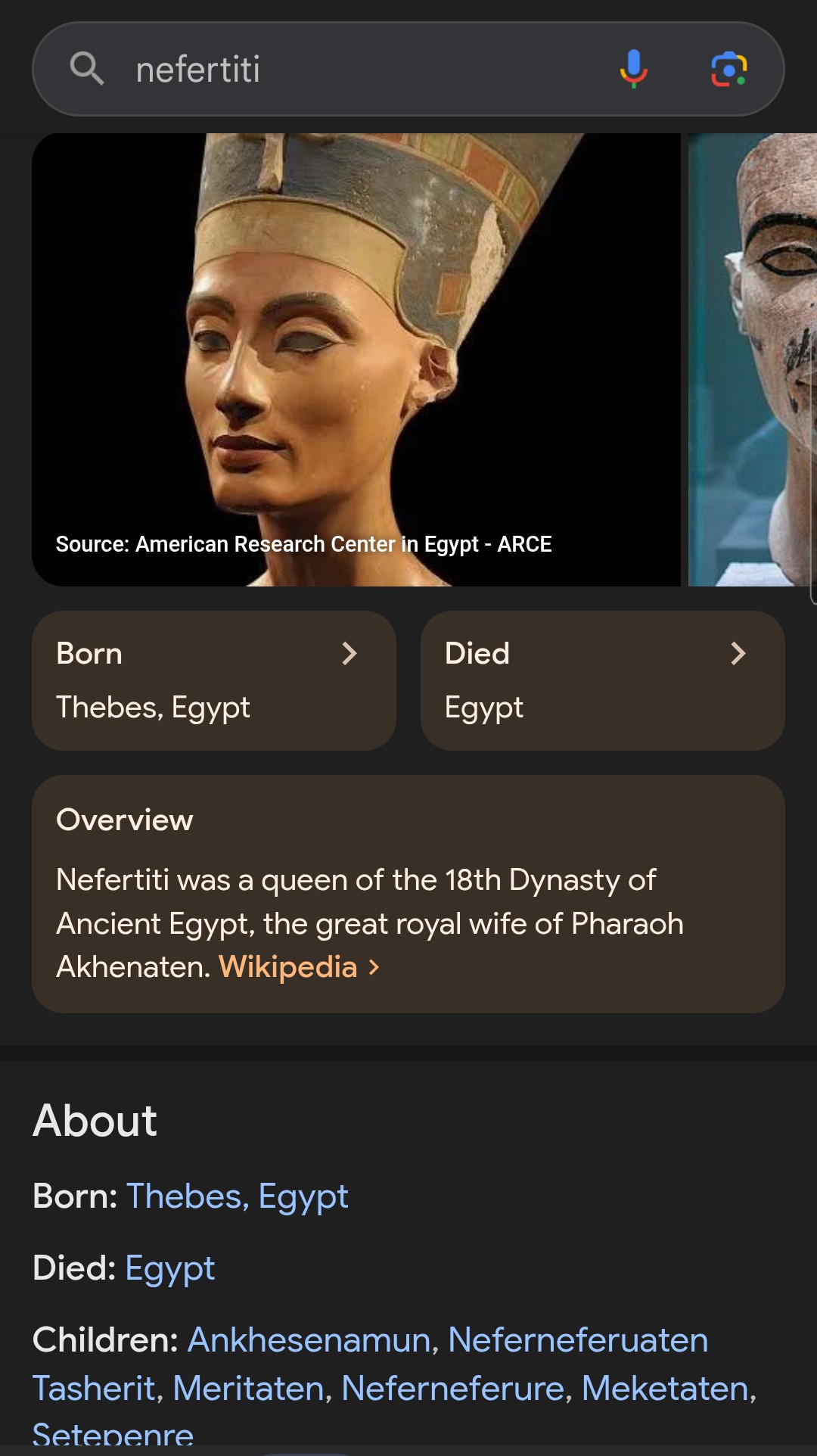The image size is (817, 1456).
Task: Open the Neferneferure link in Children
Action: [x=452, y=1389]
